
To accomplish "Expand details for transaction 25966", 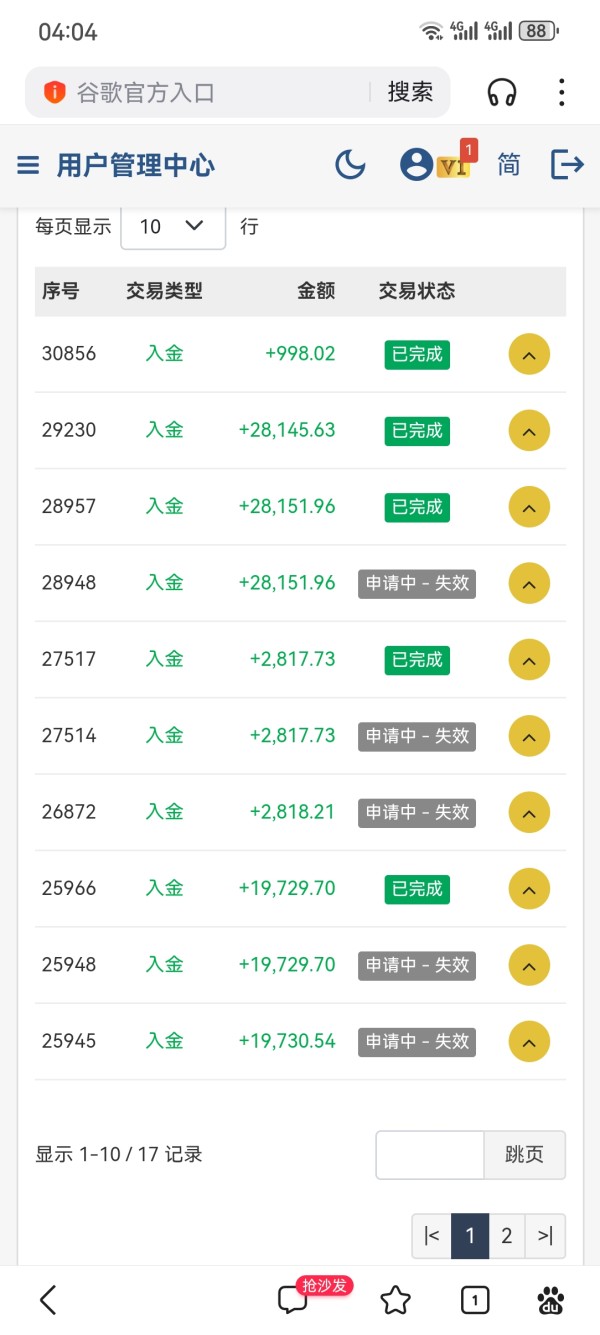I will tap(529, 889).
